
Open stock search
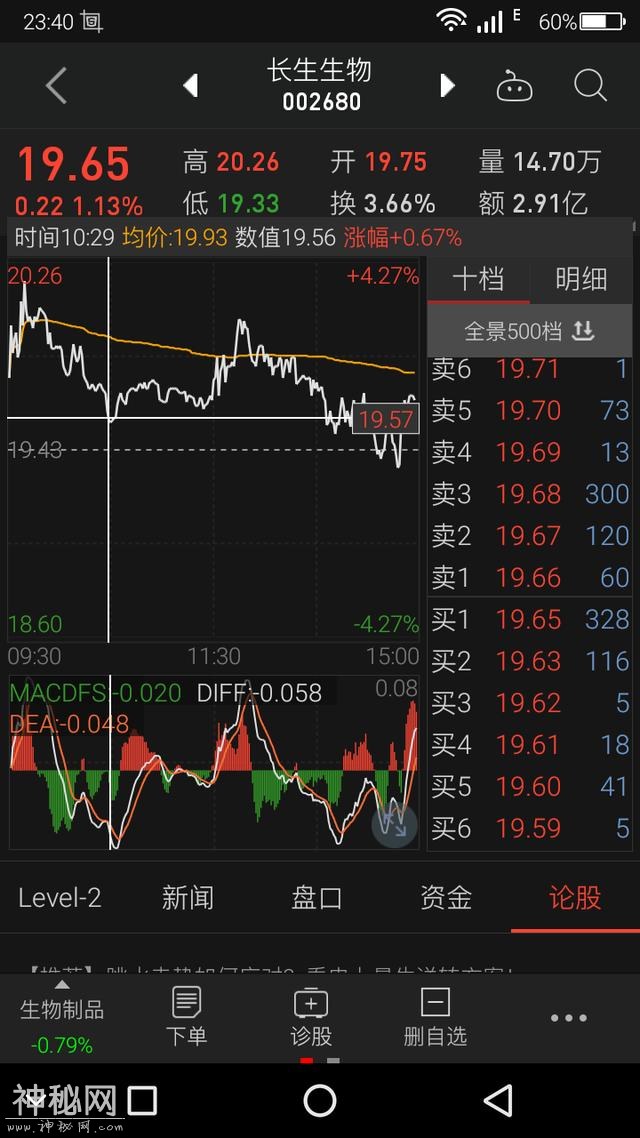590,86
